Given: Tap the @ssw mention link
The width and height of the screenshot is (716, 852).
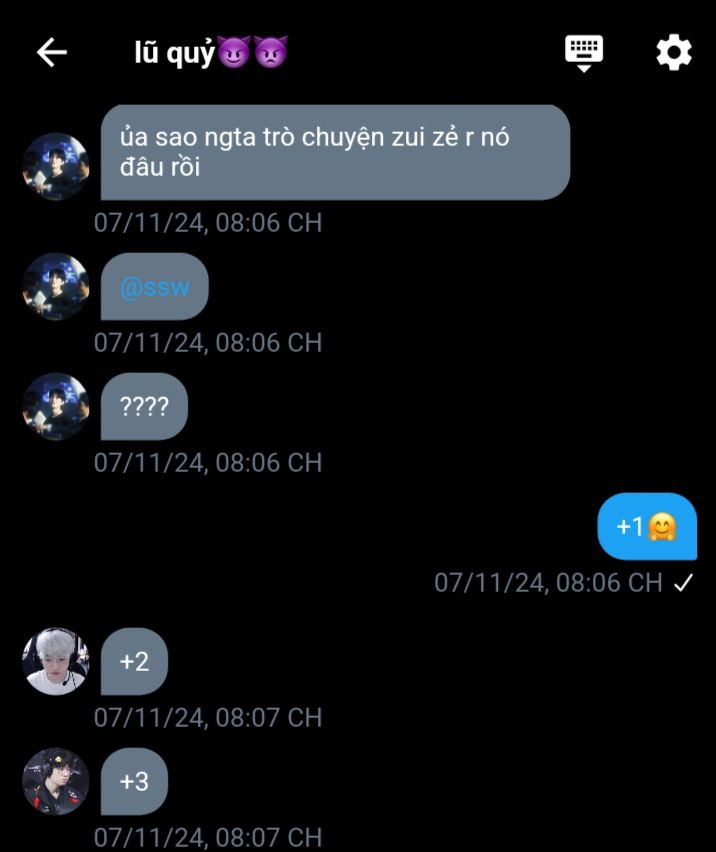Looking at the screenshot, I should click(x=154, y=288).
